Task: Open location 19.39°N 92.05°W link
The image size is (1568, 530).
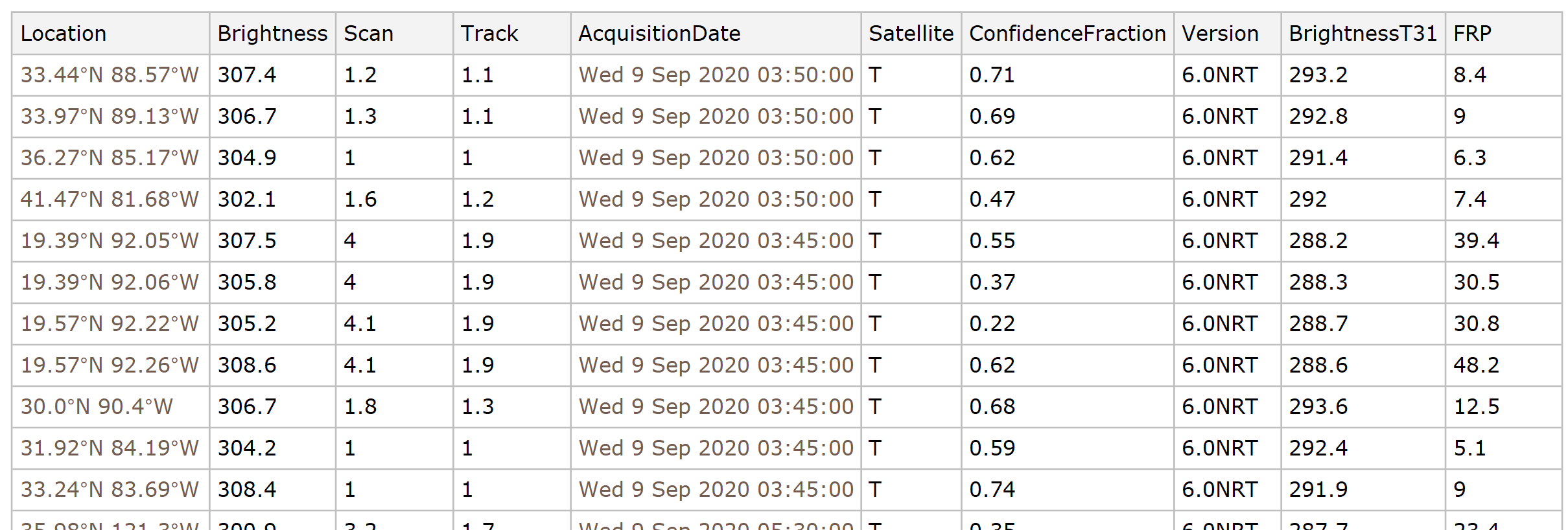Action: [110, 241]
